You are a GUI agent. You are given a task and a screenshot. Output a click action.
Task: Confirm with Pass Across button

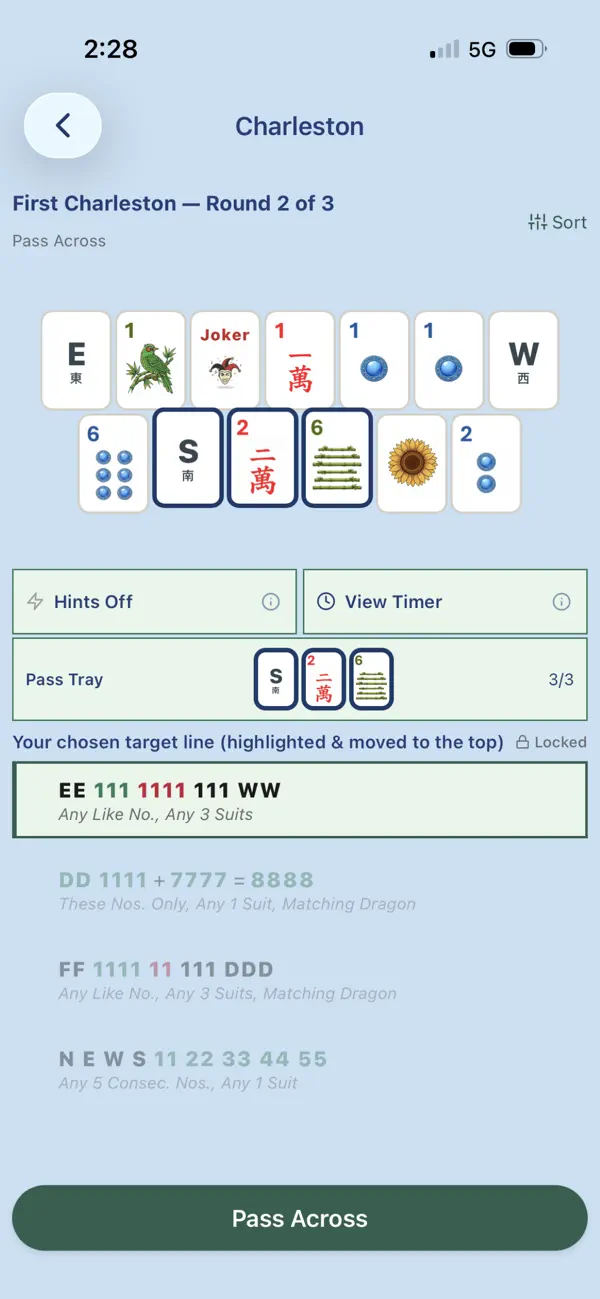point(300,1218)
